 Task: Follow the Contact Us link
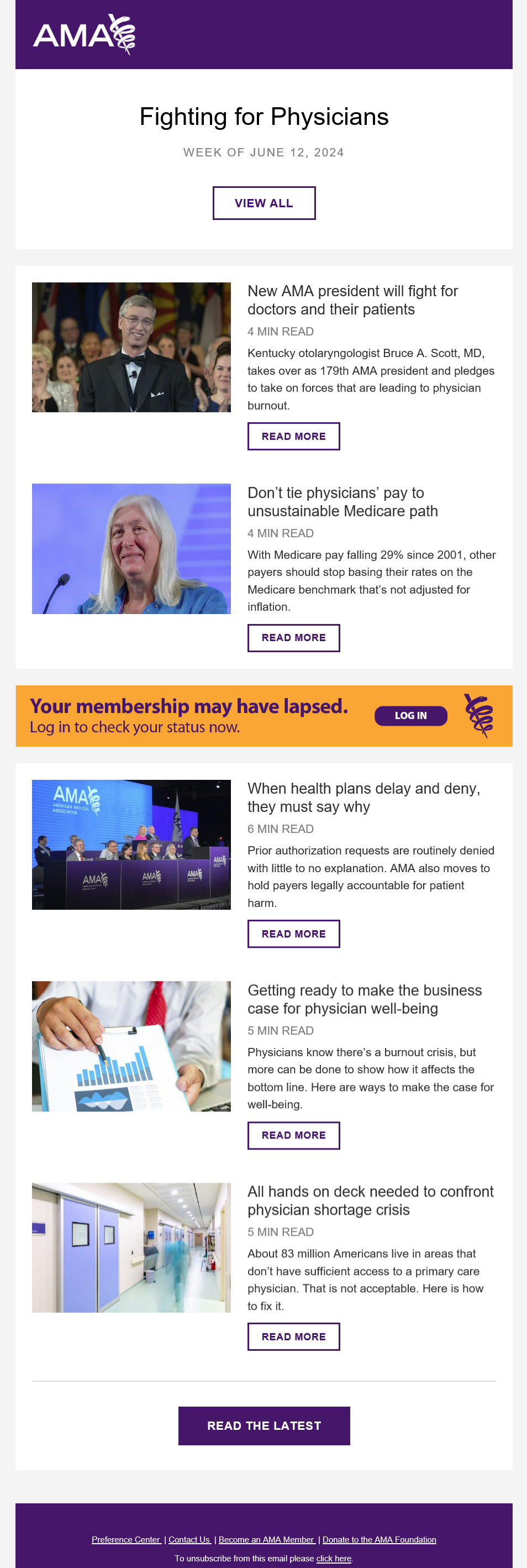[189, 1539]
